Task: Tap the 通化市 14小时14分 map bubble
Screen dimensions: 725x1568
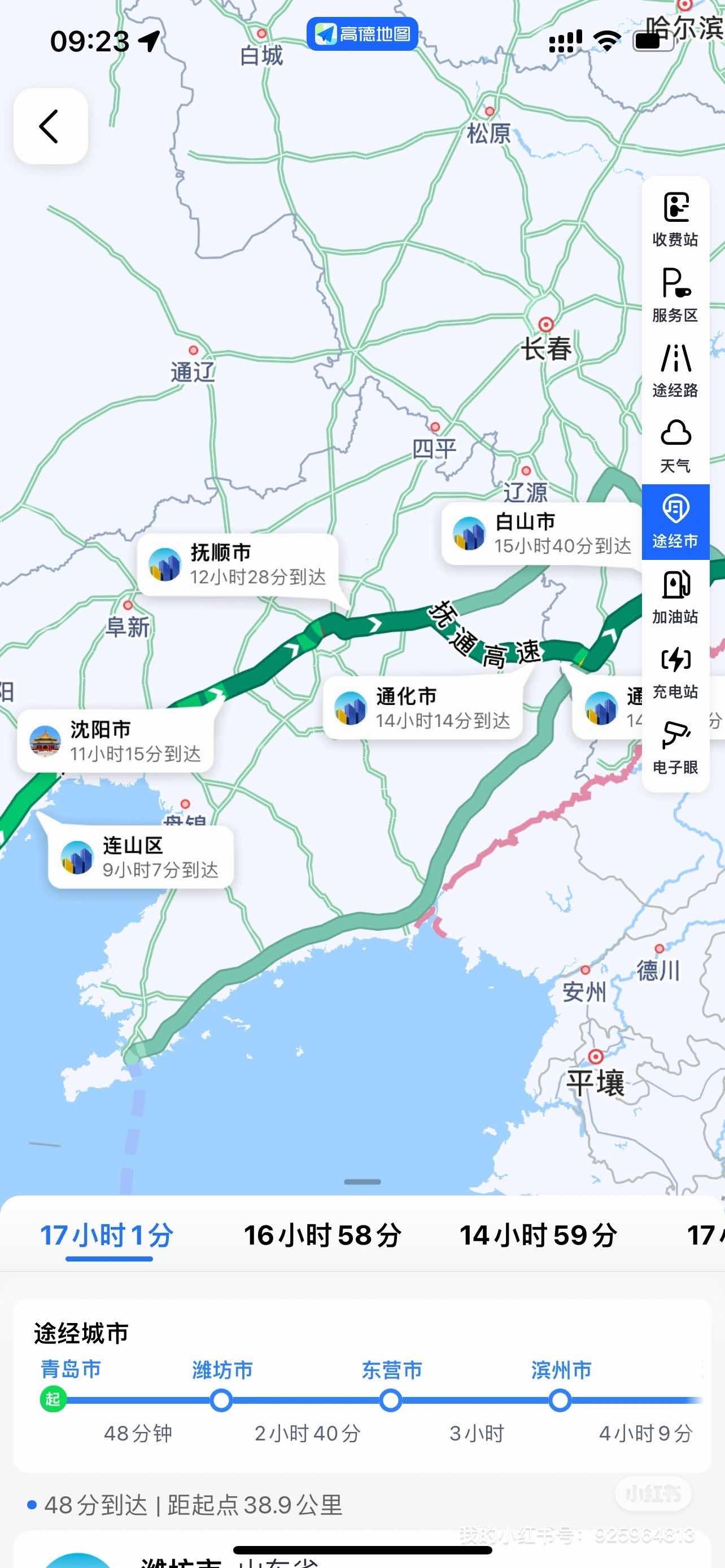Action: [x=423, y=708]
